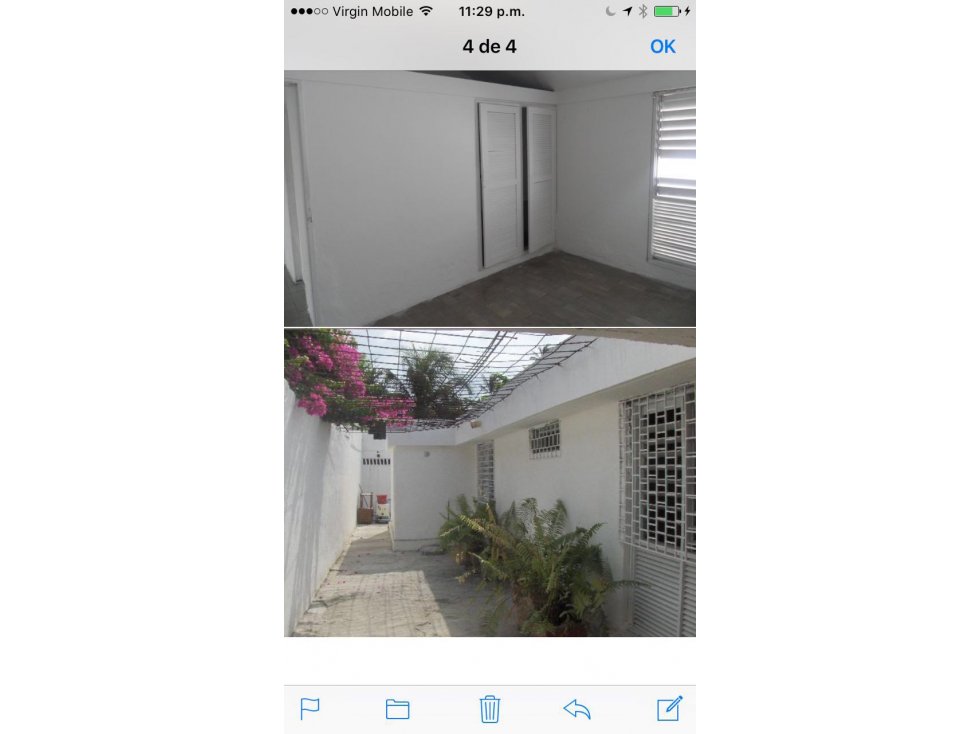Open the reply arrow options
The height and width of the screenshot is (734, 979).
coord(577,709)
